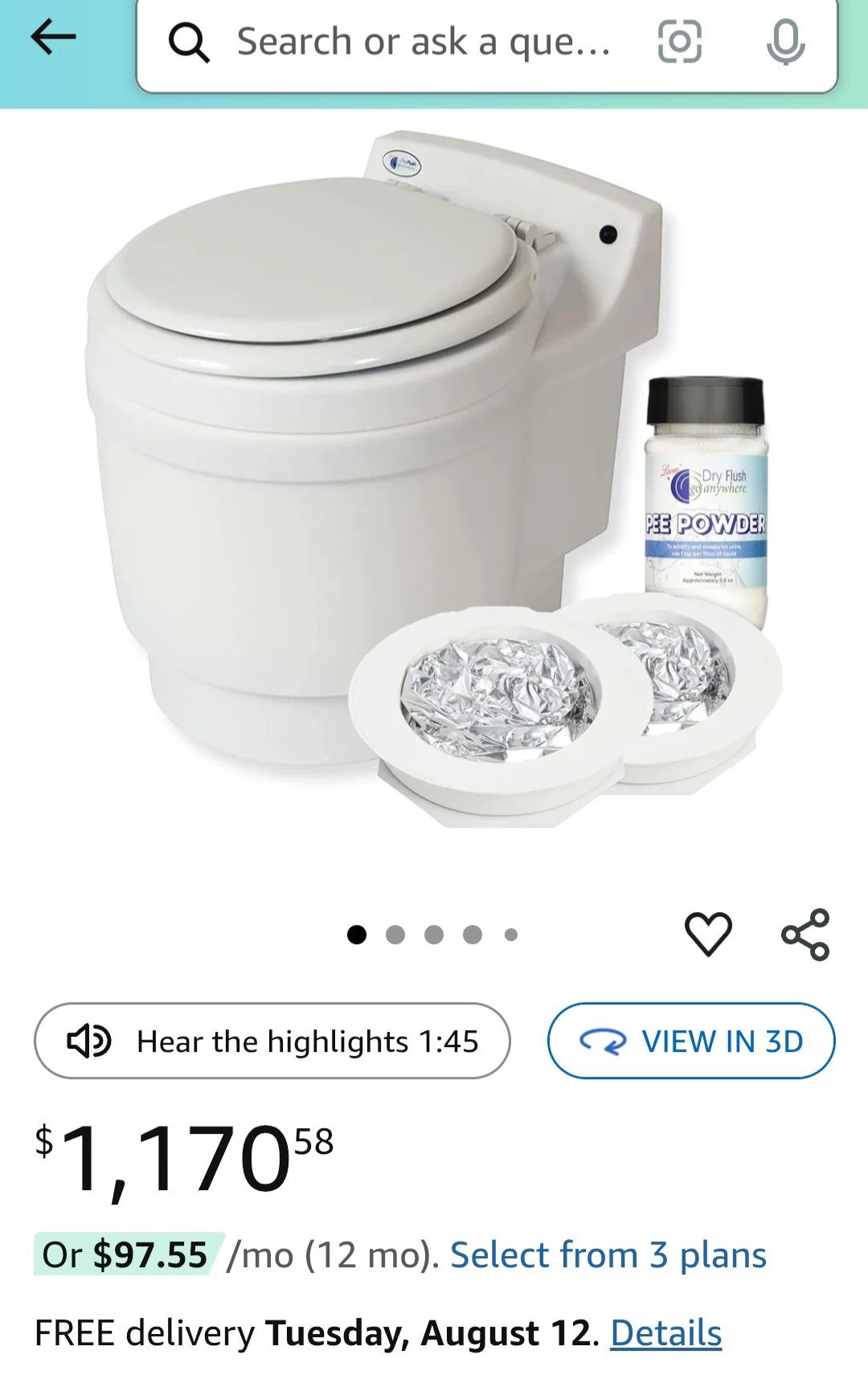Go back using the arrow icon
Image resolution: width=868 pixels, height=1383 pixels.
pyautogui.click(x=53, y=38)
